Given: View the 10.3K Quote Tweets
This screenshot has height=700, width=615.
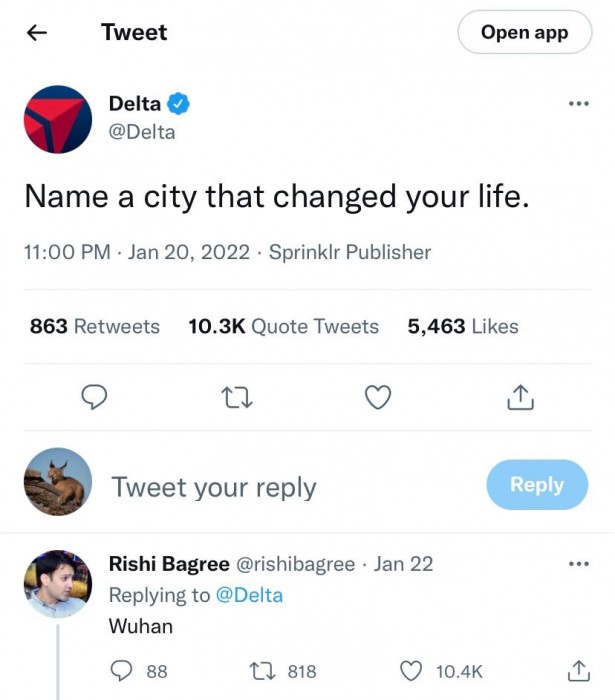Looking at the screenshot, I should [283, 326].
